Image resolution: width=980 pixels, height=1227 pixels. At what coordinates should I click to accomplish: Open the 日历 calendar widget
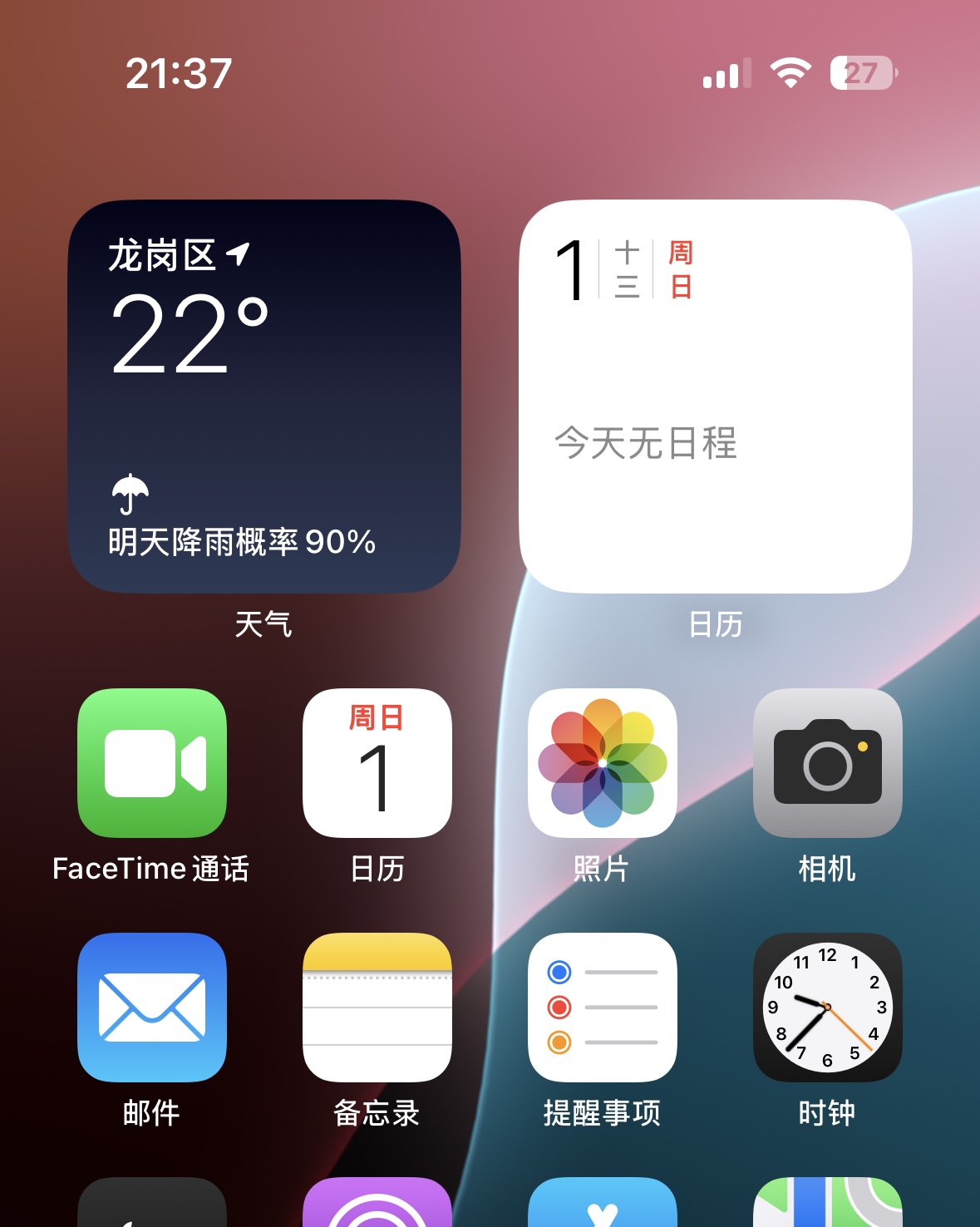716,396
